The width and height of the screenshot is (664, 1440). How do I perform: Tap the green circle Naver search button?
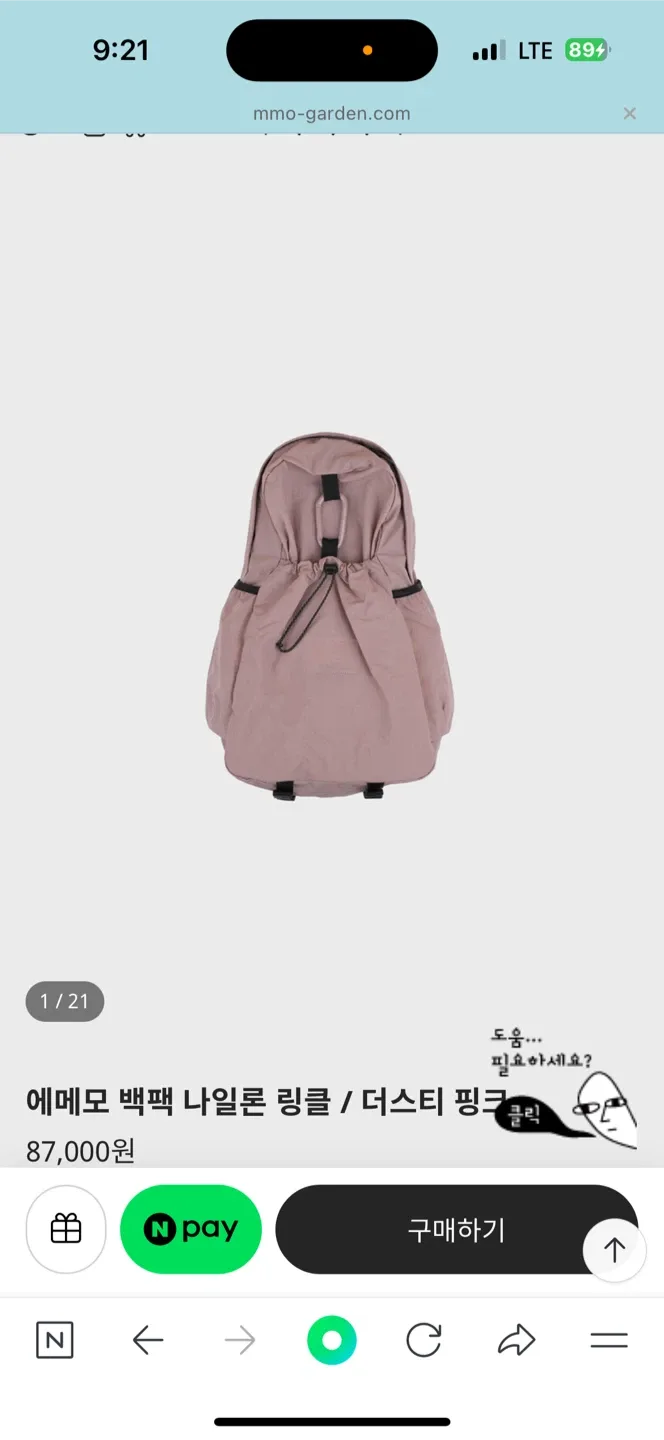click(332, 1340)
